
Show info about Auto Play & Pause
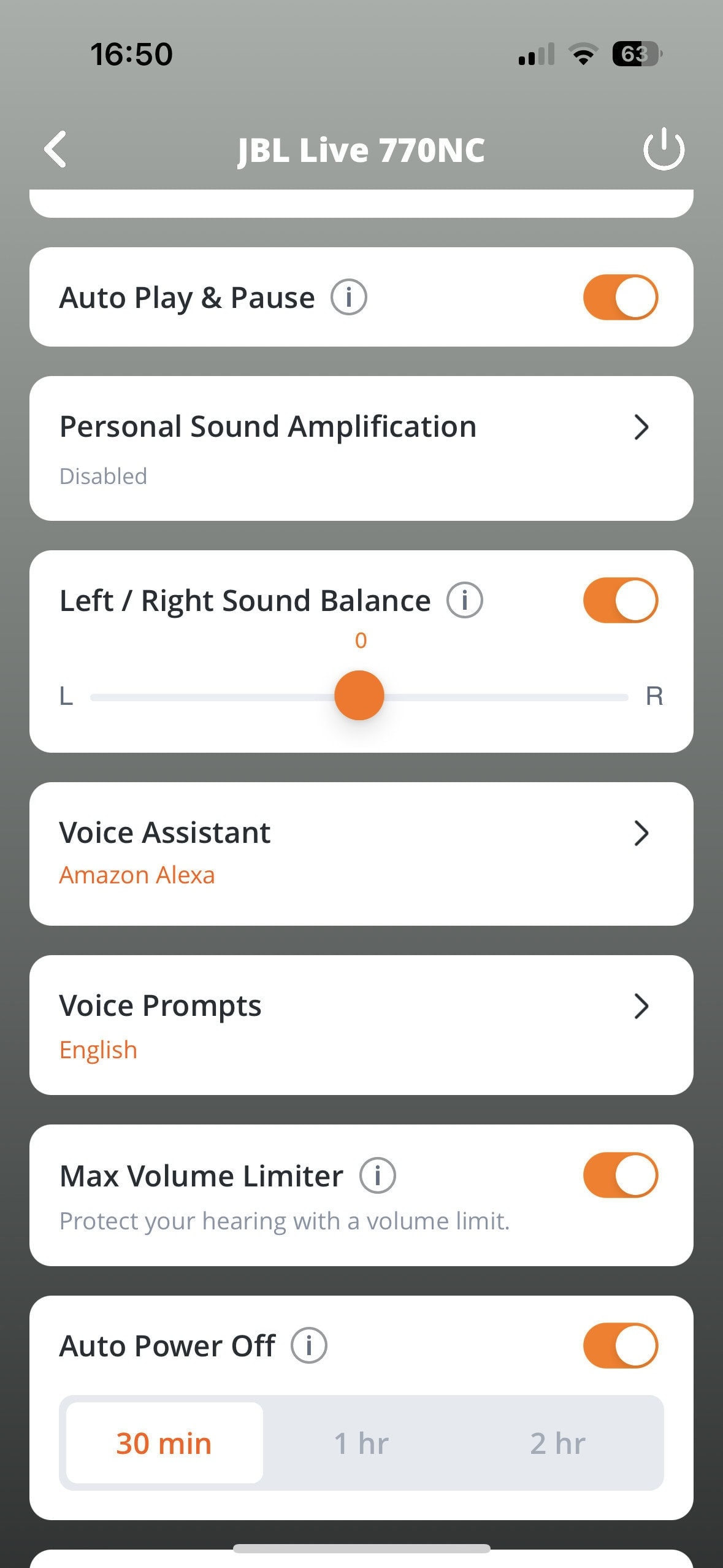pyautogui.click(x=348, y=298)
